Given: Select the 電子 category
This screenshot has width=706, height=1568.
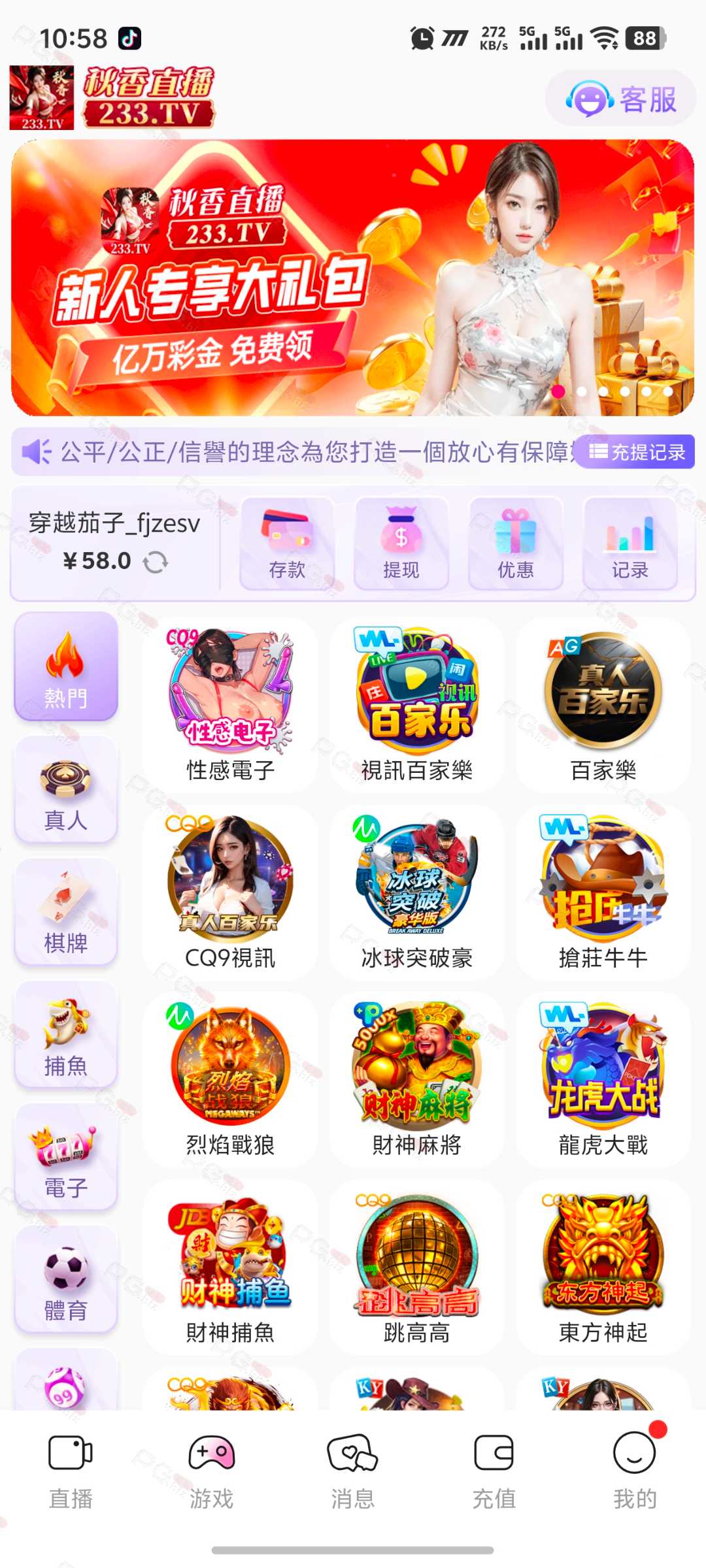Looking at the screenshot, I should (65, 1158).
